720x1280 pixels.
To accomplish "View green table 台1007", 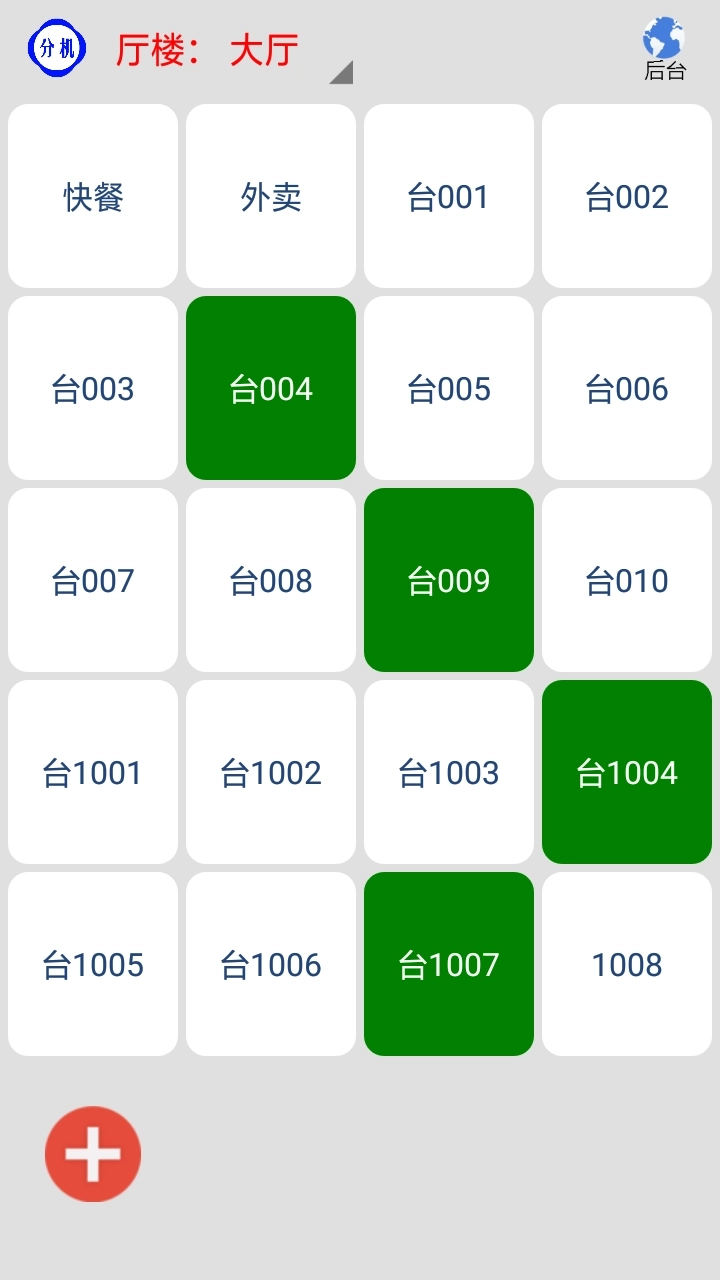I will point(449,964).
